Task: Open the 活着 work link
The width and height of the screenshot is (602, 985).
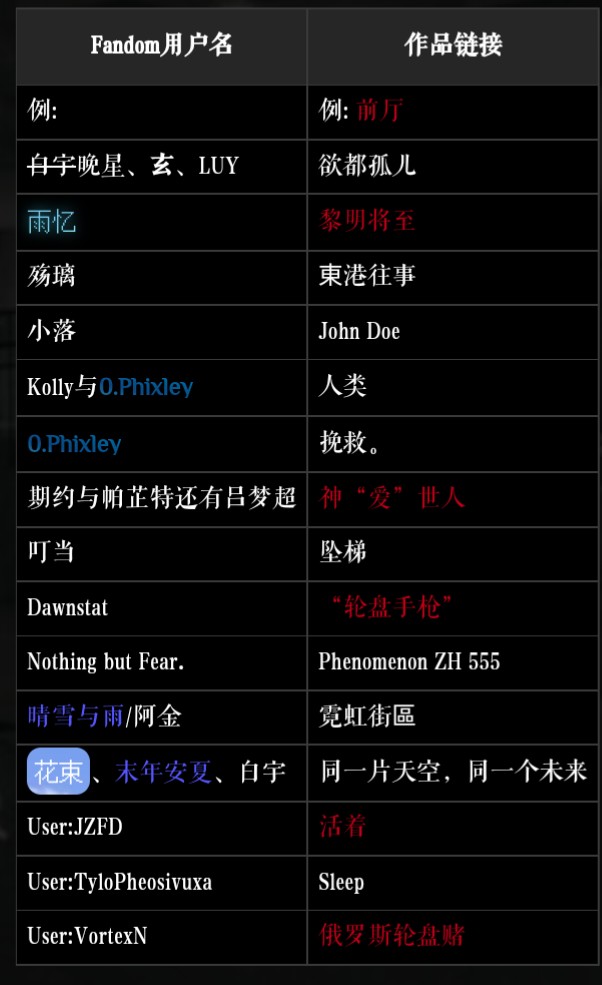Action: click(x=342, y=825)
